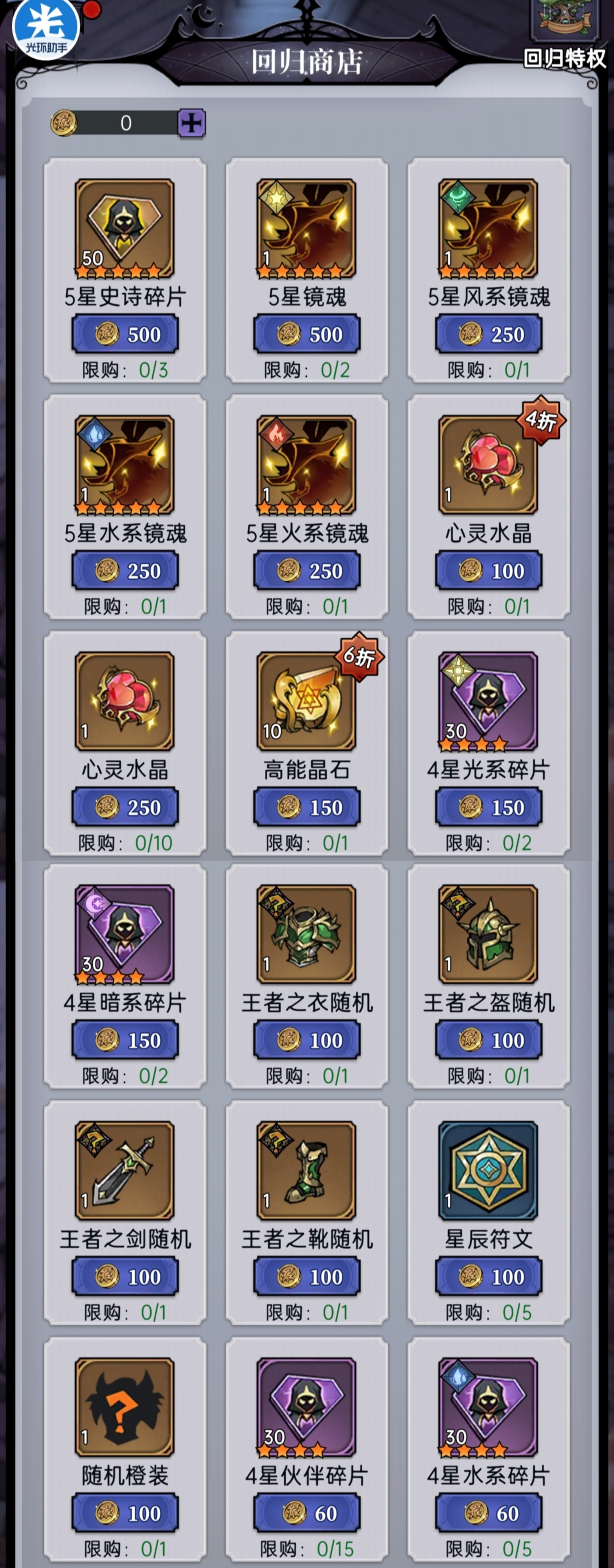Viewport: 614px width, 1568px height.
Task: Buy 王者之衣随机 for 100 coins
Action: pyautogui.click(x=306, y=1040)
